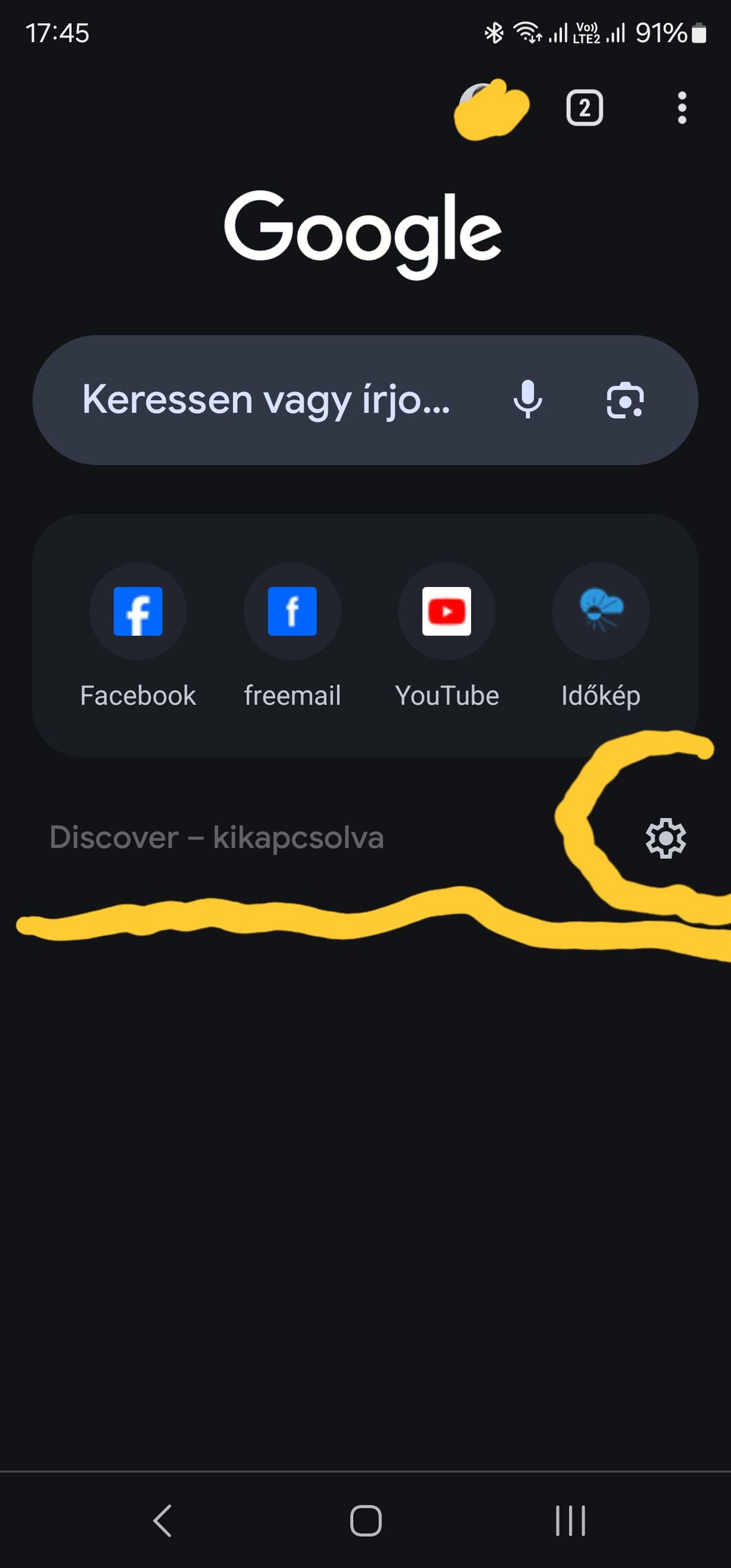The image size is (731, 1568).
Task: Open Google Lens camera search
Action: click(x=625, y=400)
